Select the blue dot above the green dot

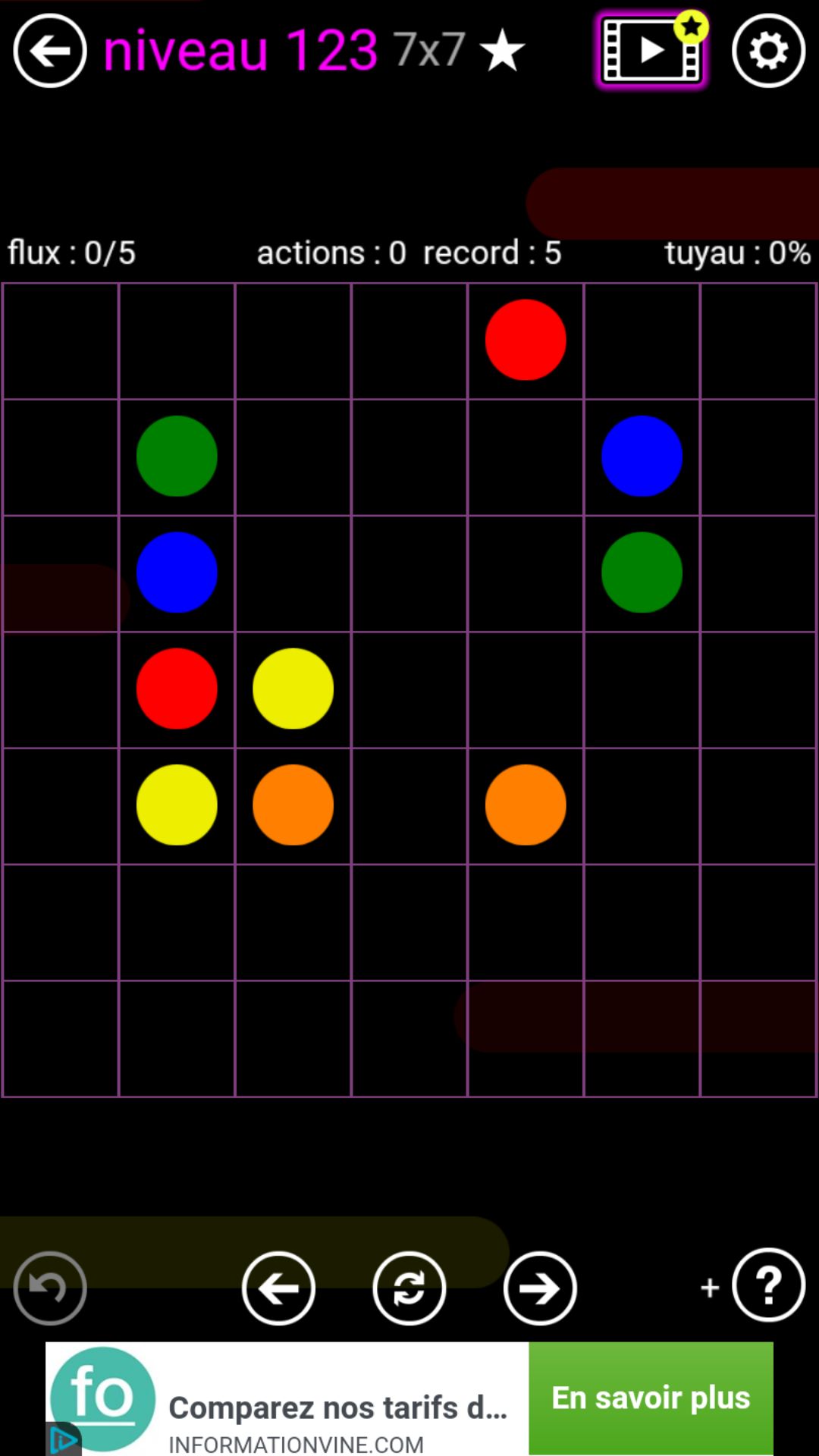click(x=642, y=456)
